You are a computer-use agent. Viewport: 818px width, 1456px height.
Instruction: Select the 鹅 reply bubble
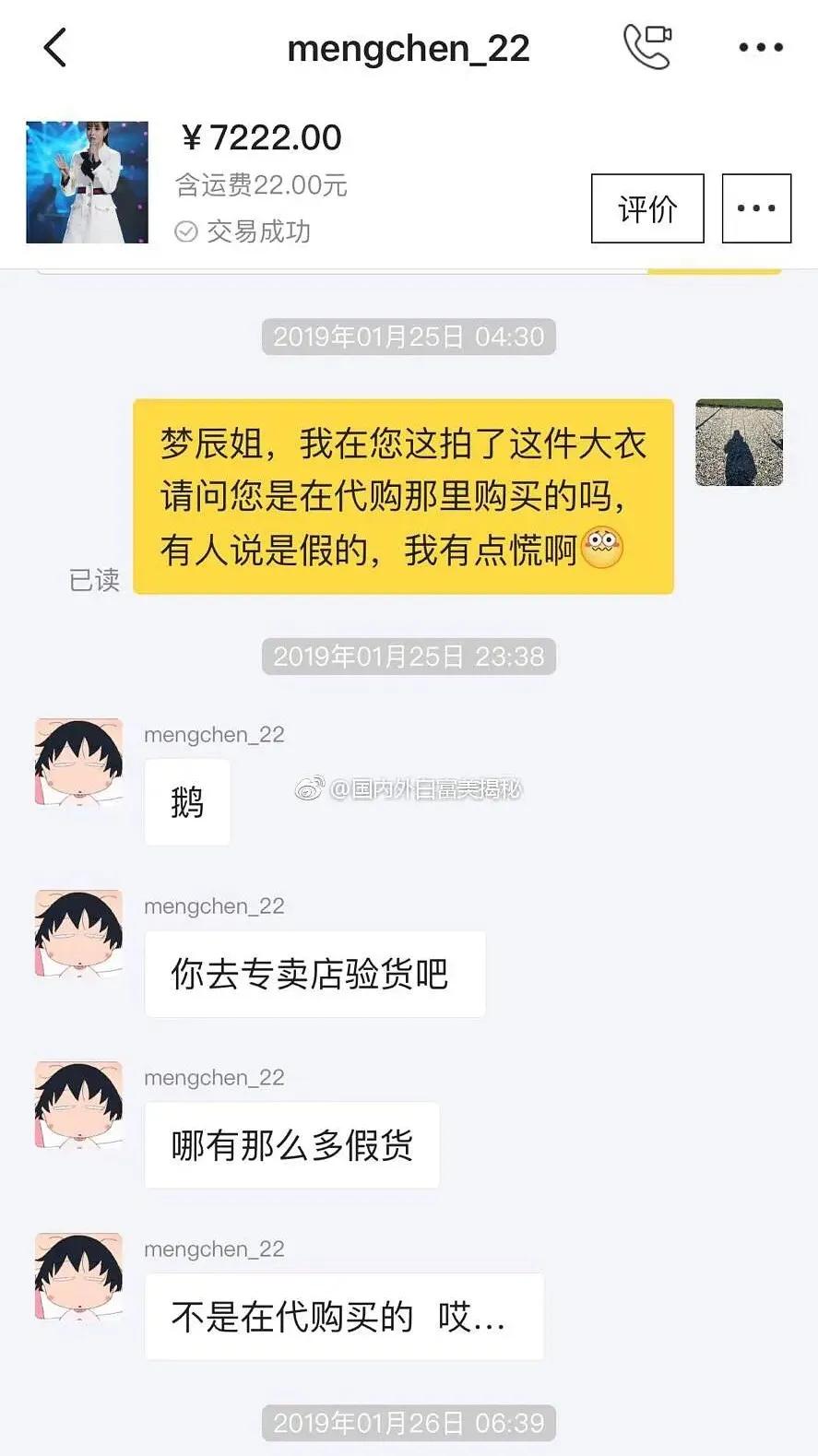(x=187, y=801)
